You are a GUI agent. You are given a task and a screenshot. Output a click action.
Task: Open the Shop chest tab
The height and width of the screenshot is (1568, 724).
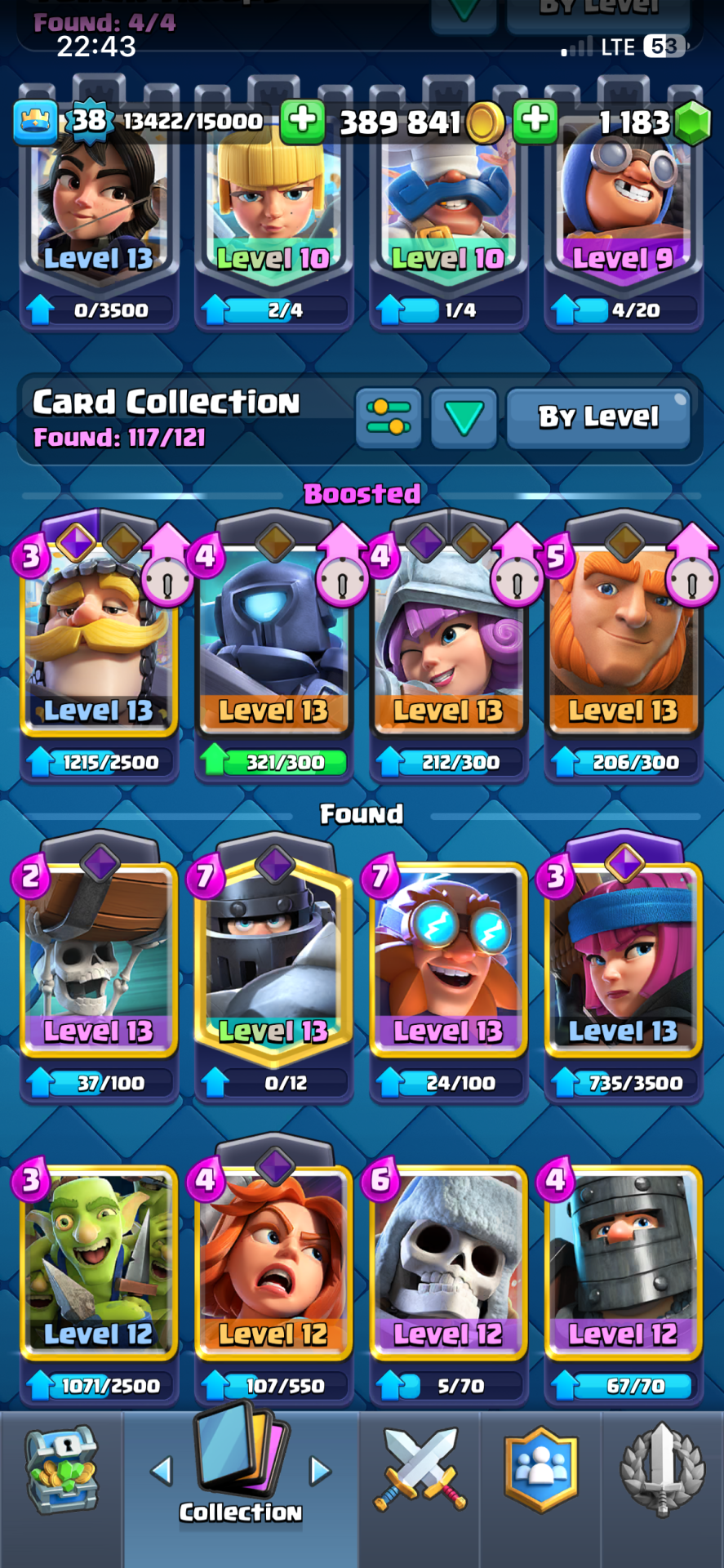[62, 1470]
